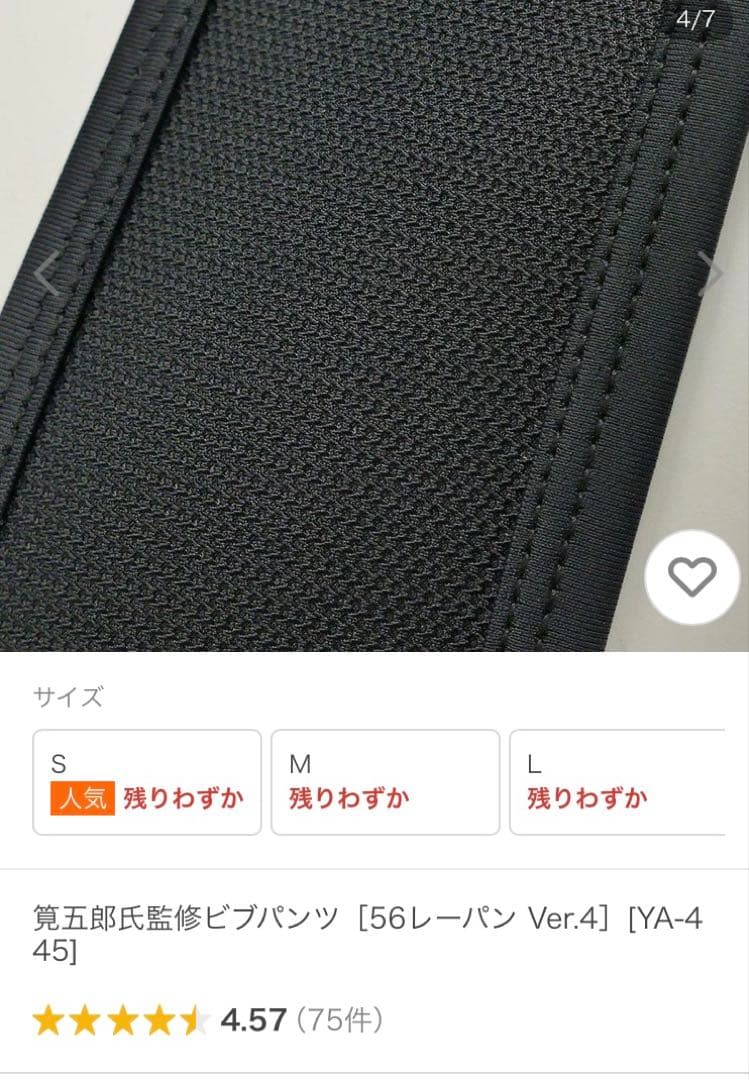Tap the 4/7 image counter
This screenshot has width=749, height=1080.
[696, 17]
